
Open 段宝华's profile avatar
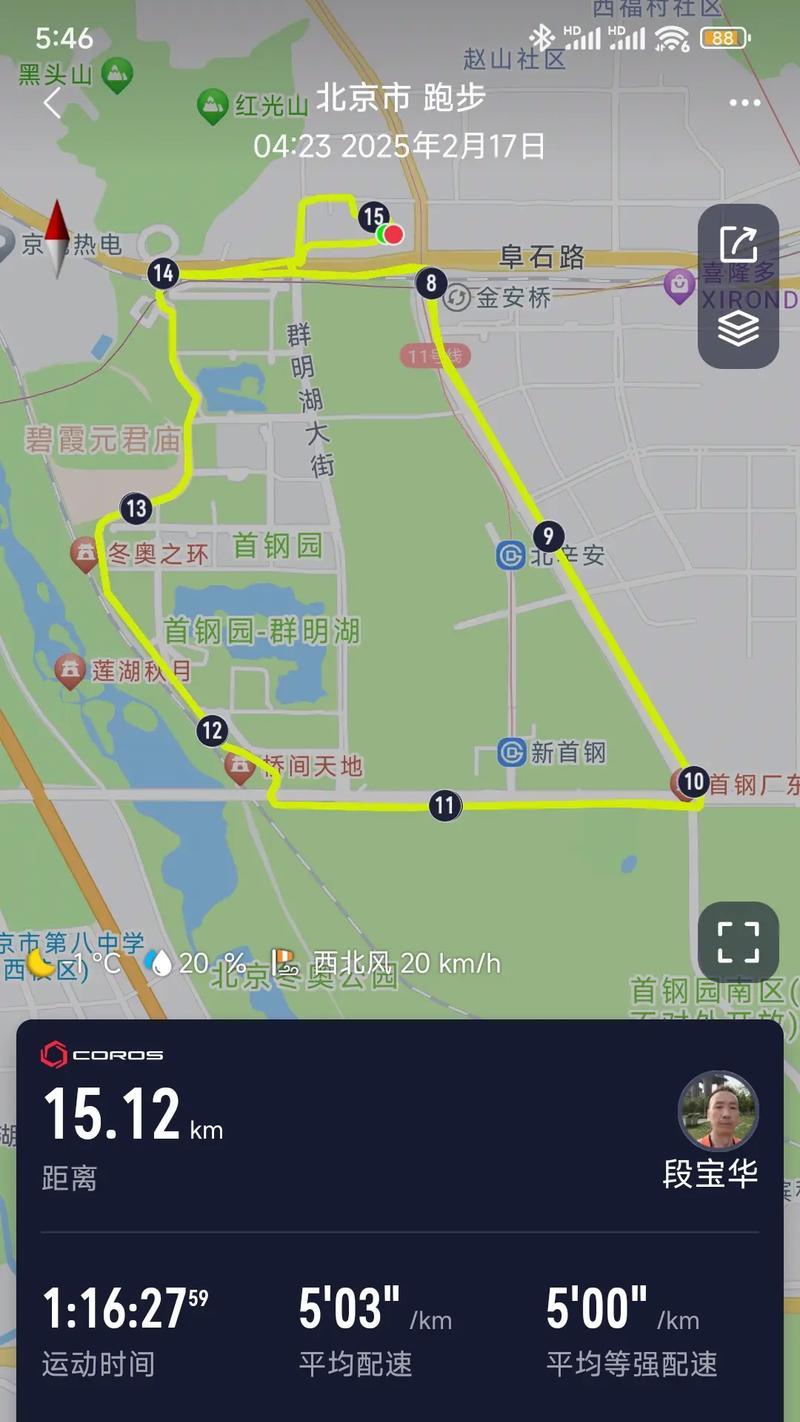(717, 1111)
